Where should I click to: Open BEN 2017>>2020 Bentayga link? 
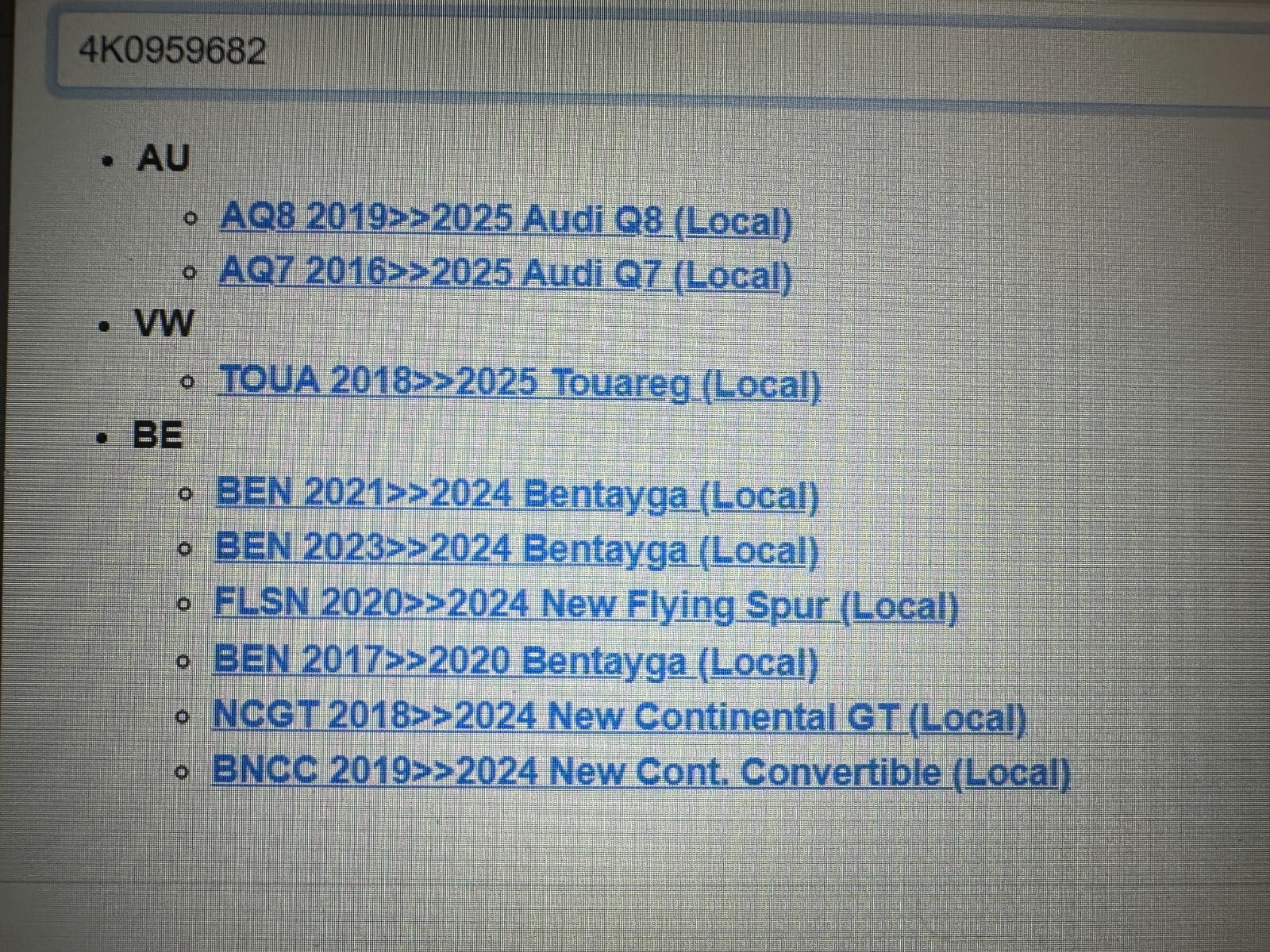[515, 662]
